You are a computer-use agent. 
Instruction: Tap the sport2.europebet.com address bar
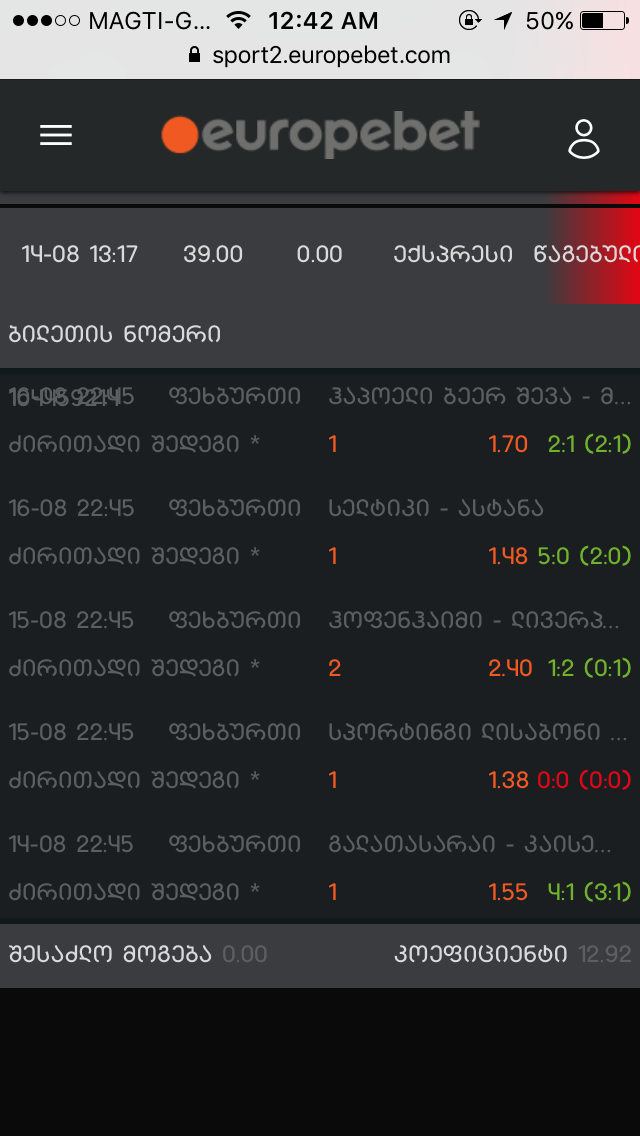pyautogui.click(x=320, y=56)
